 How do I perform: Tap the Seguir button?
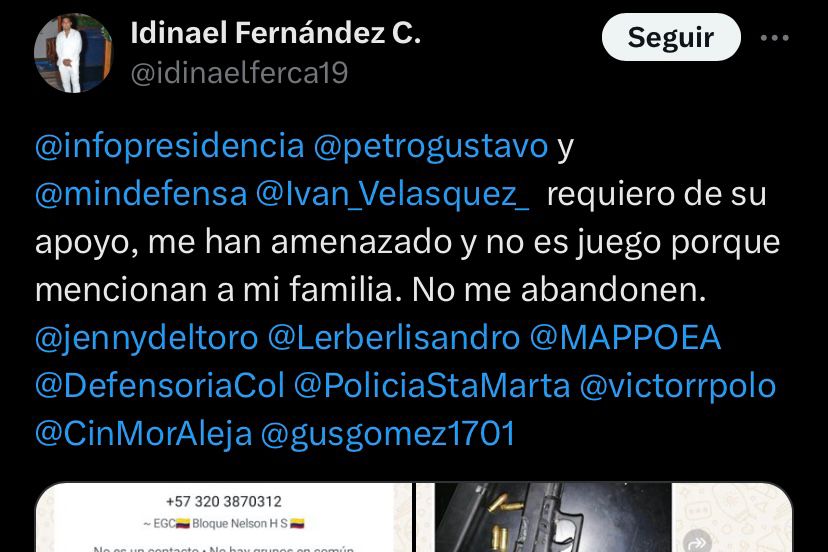pos(670,38)
